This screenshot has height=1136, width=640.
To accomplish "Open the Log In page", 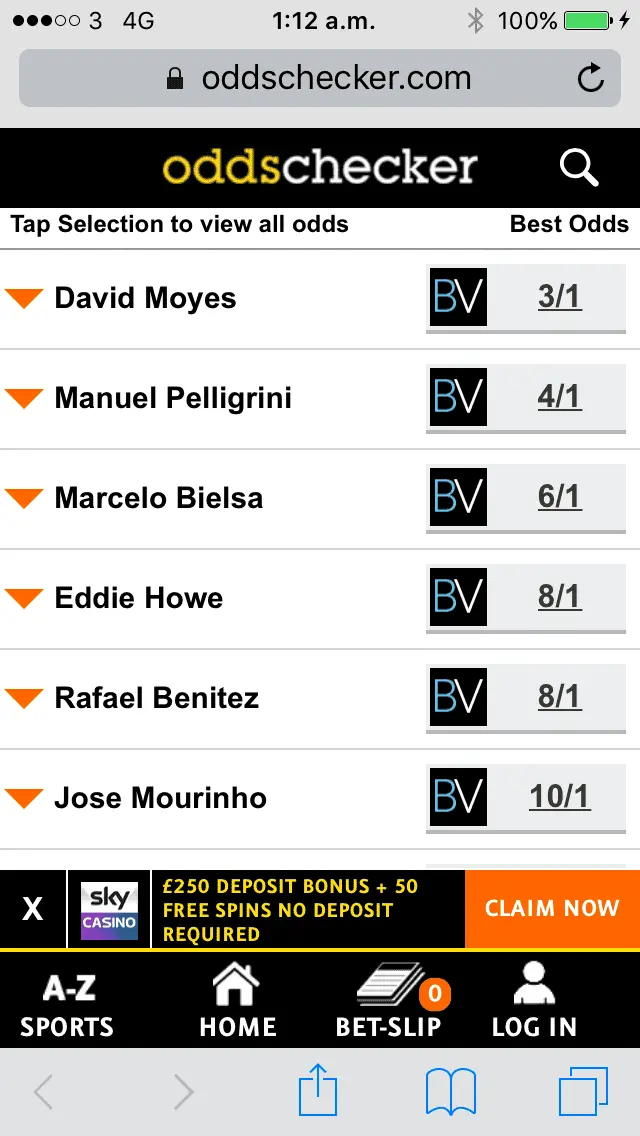I will coord(534,1005).
